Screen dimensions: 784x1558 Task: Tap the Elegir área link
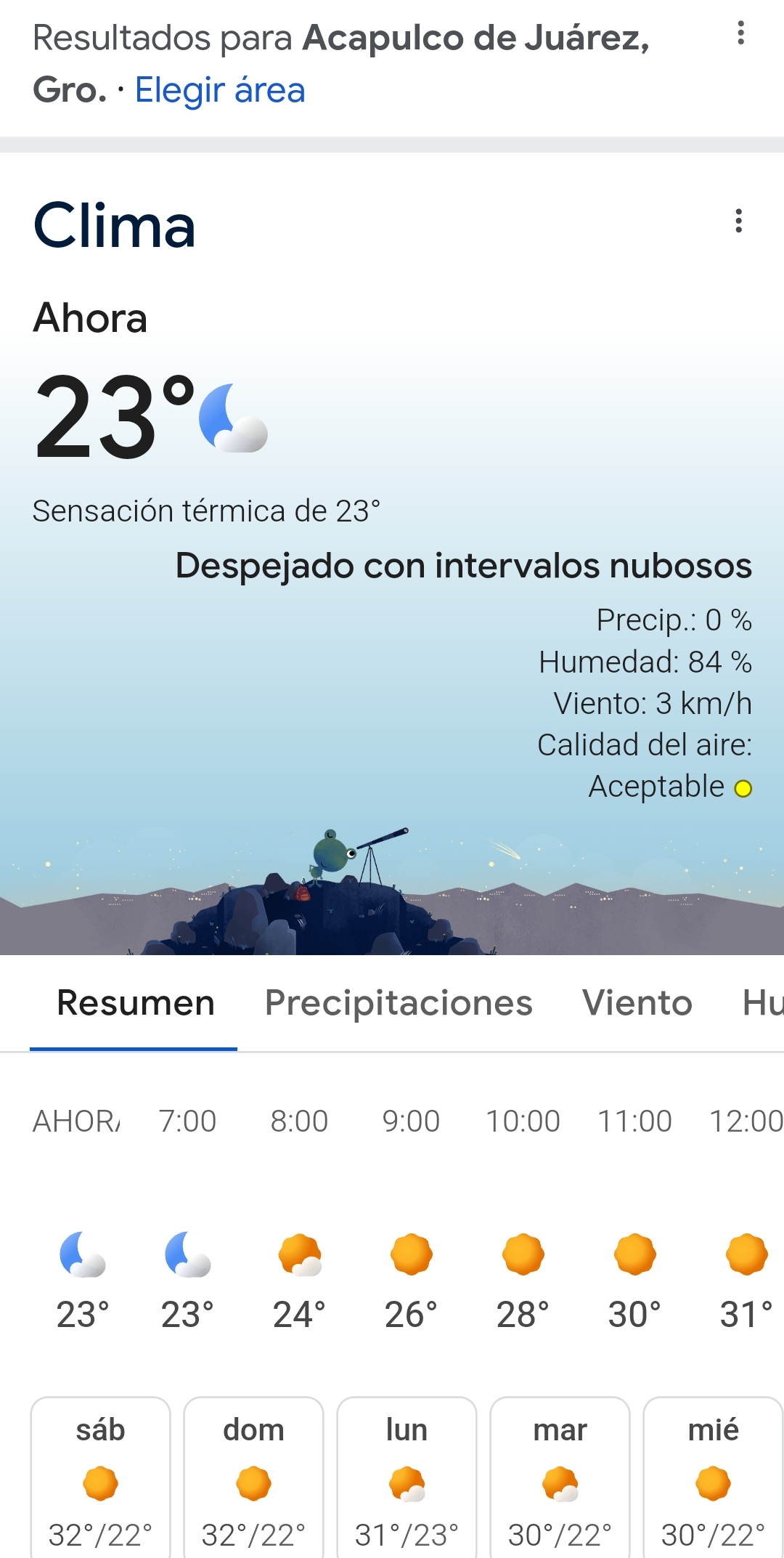click(x=220, y=90)
